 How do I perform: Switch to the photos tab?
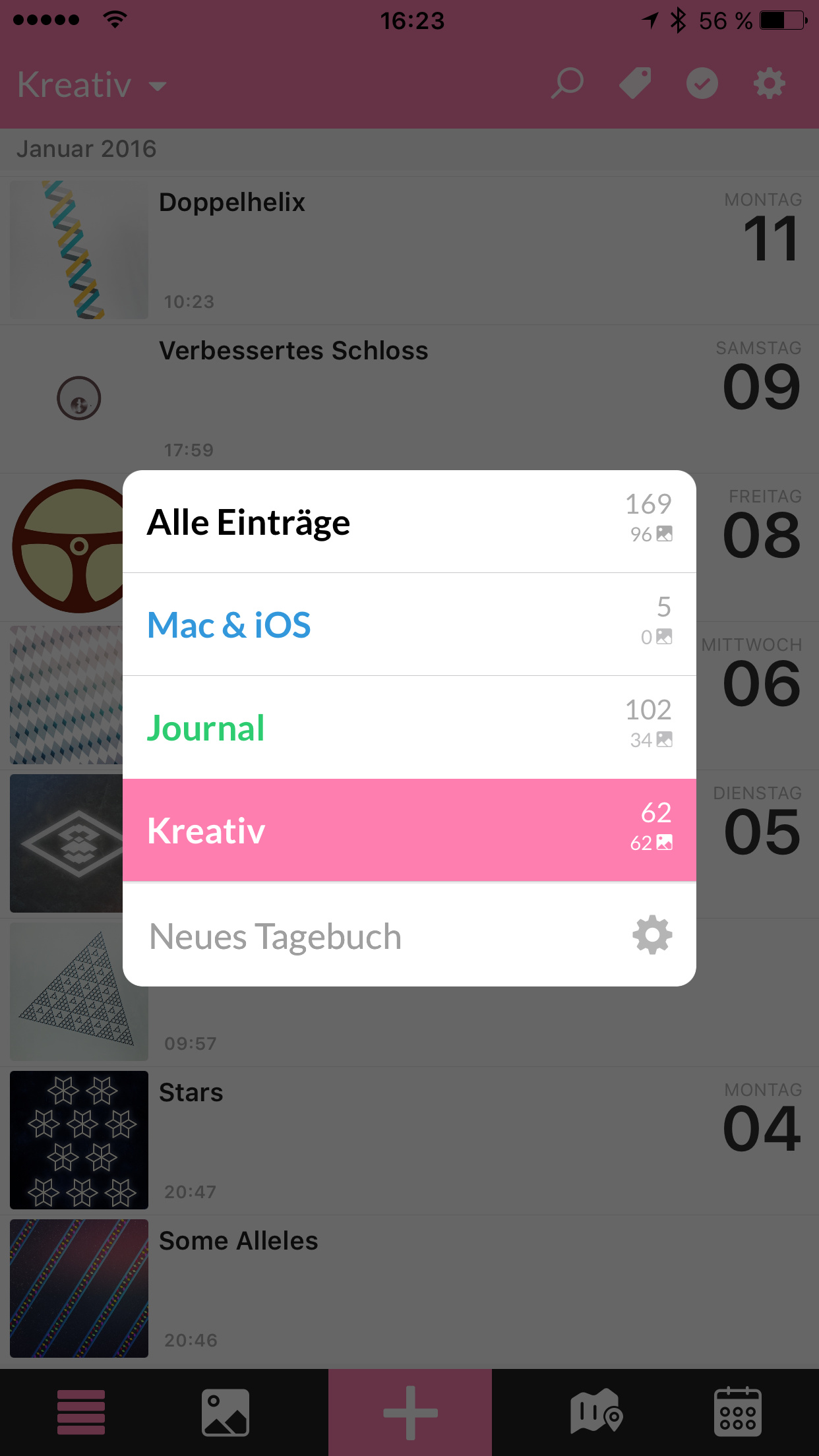pos(225,1412)
